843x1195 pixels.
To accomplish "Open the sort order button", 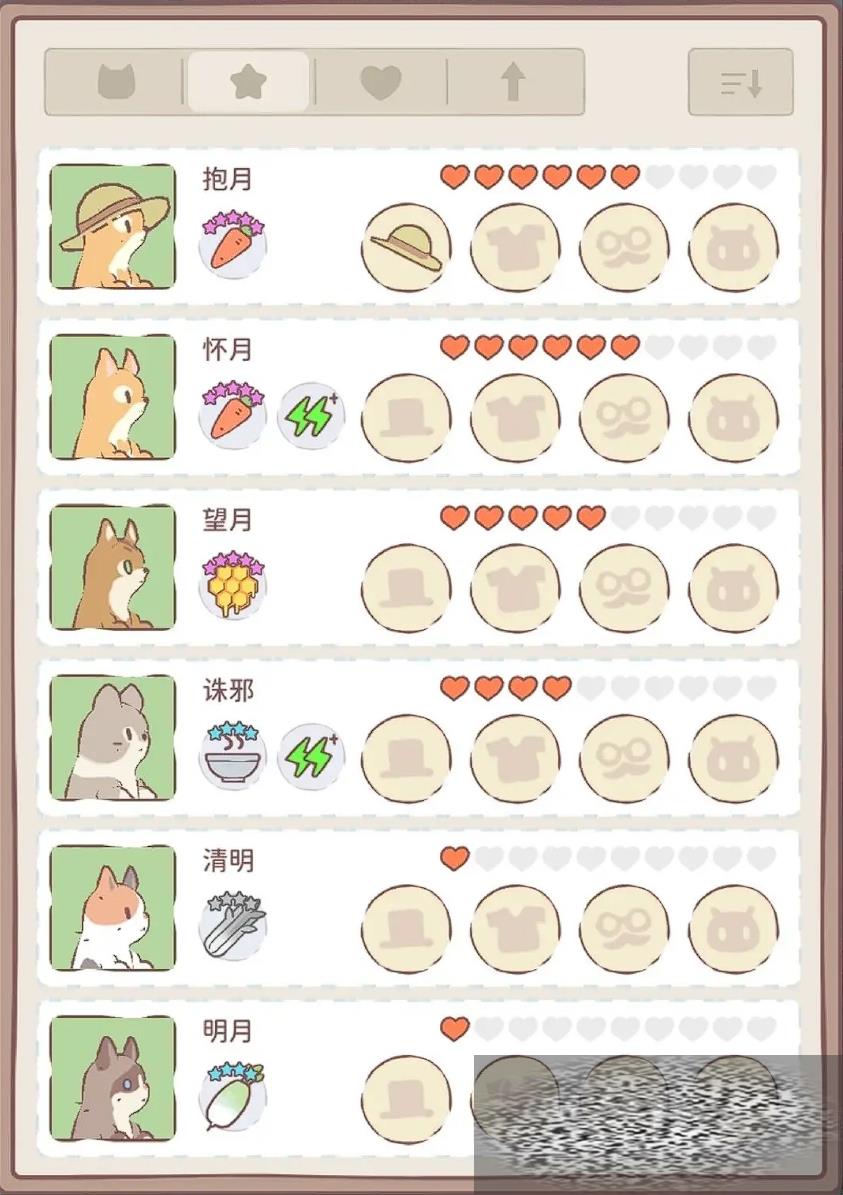I will pos(740,82).
